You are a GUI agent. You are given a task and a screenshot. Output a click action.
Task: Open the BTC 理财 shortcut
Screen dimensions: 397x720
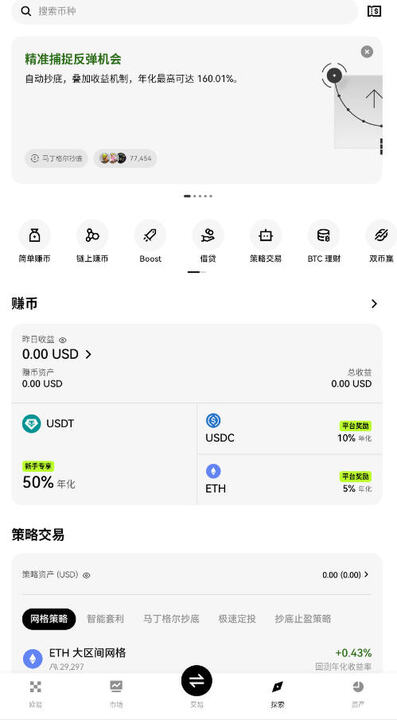(324, 242)
